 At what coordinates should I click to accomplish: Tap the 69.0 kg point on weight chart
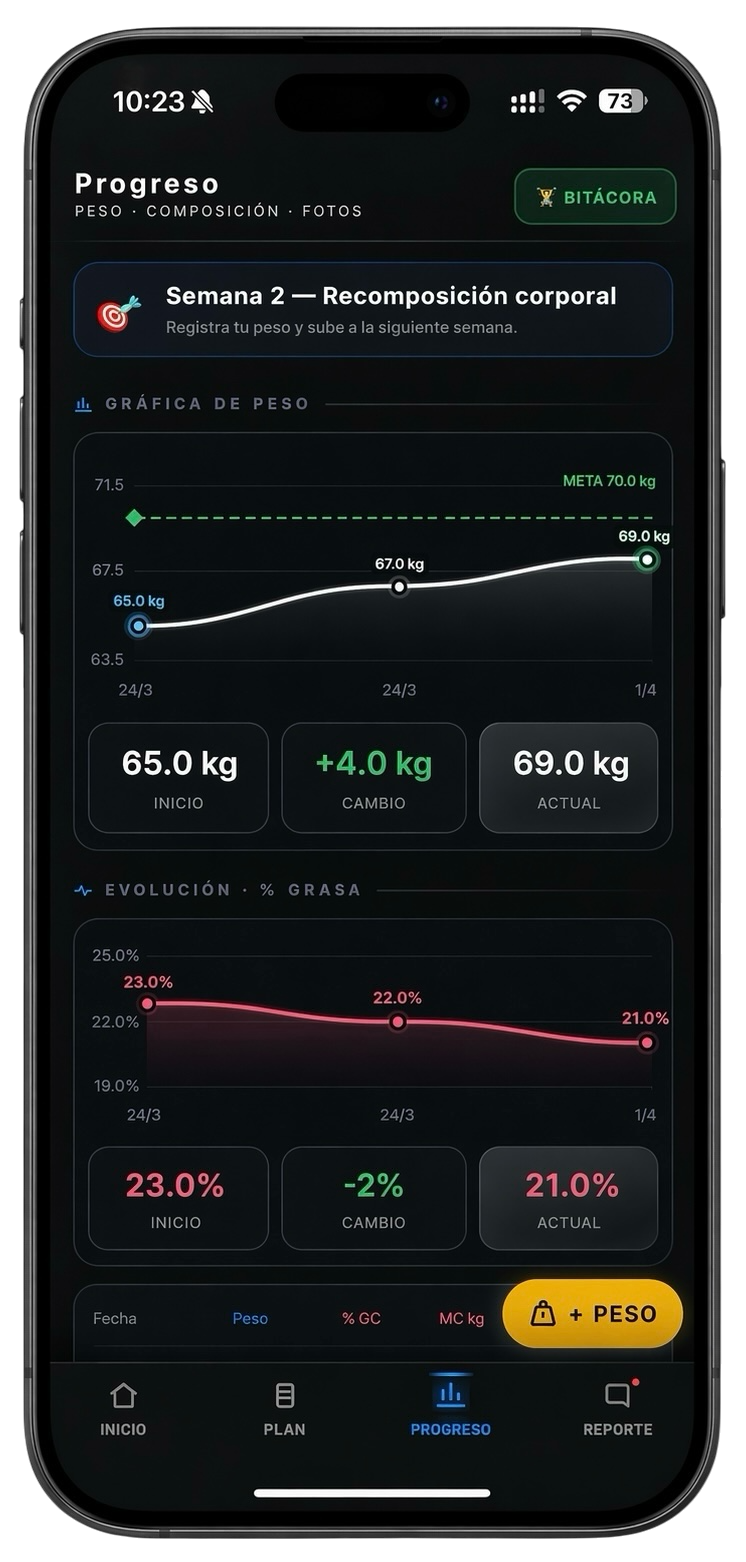(647, 559)
